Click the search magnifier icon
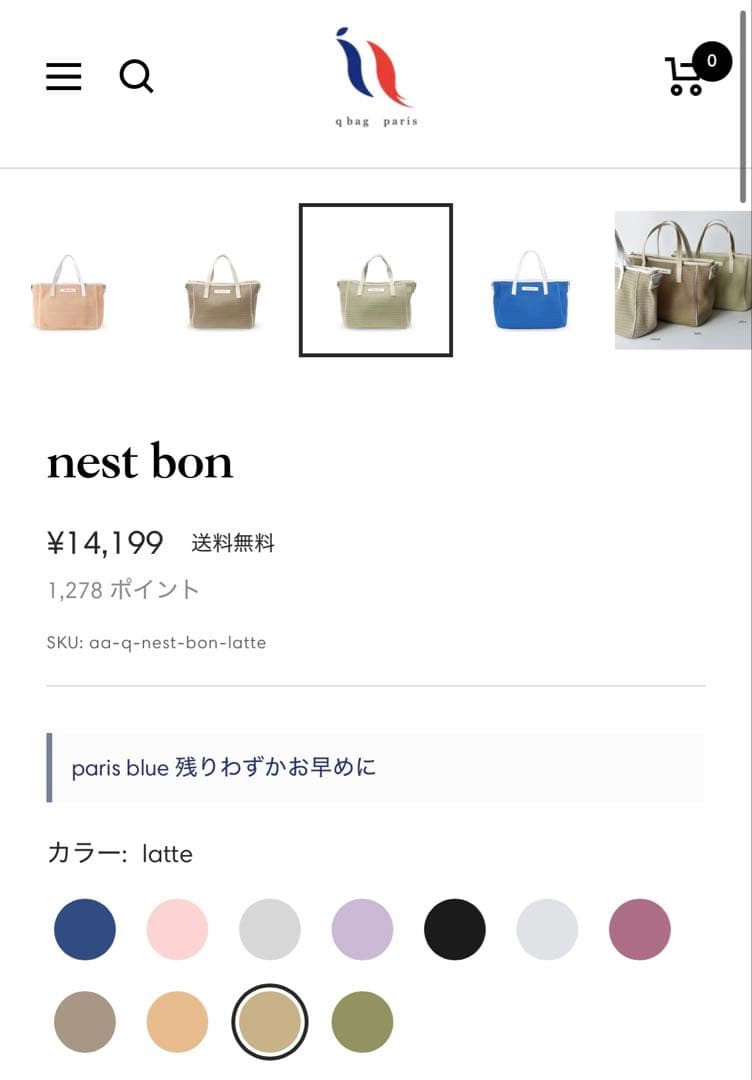 coord(137,77)
